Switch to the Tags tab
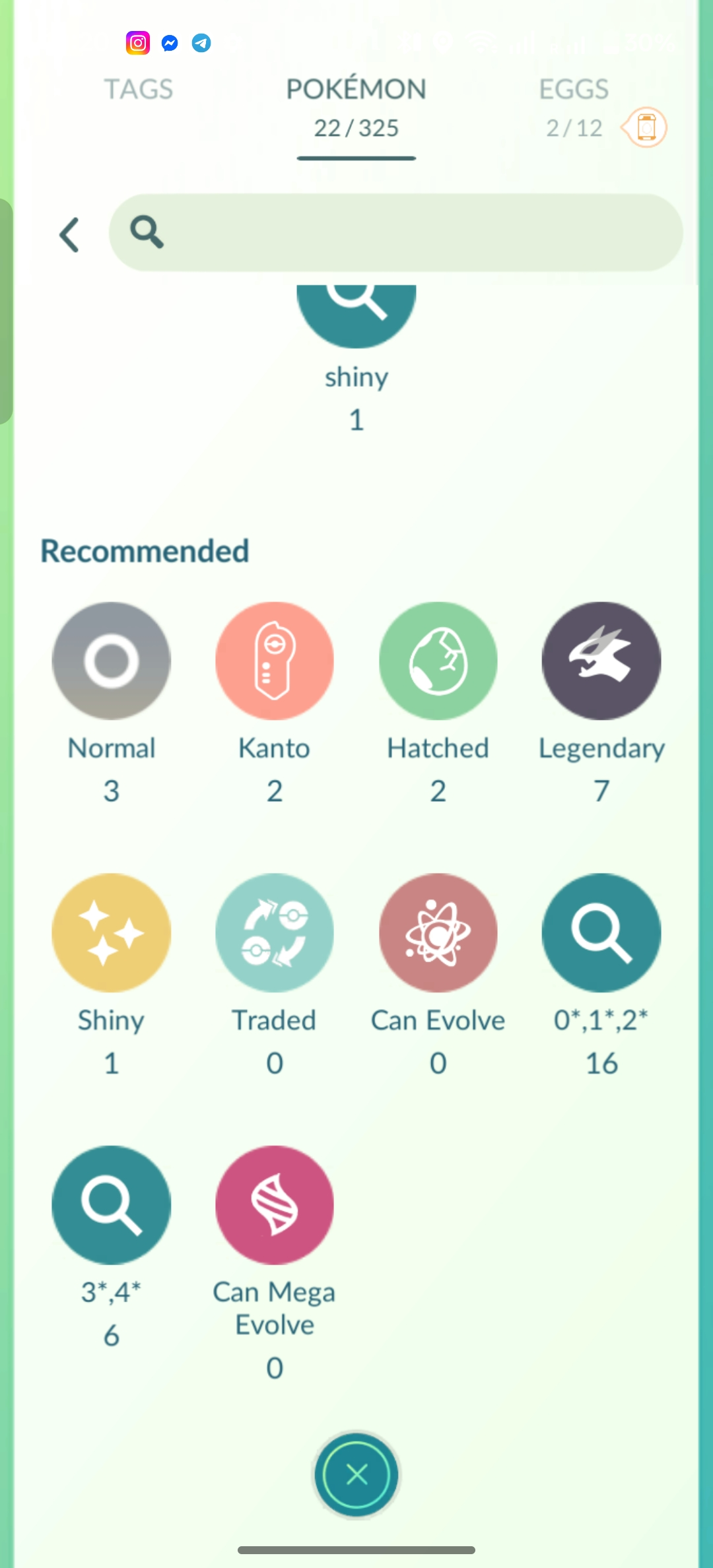Viewport: 713px width, 1568px height. [139, 90]
